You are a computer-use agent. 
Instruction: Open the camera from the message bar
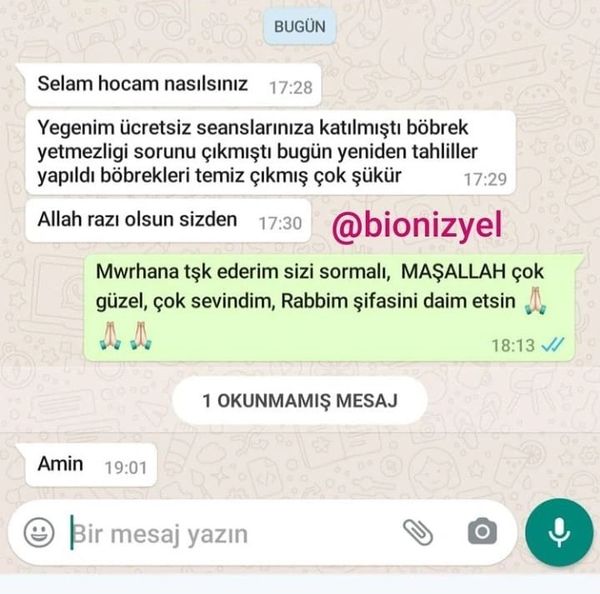pos(481,532)
